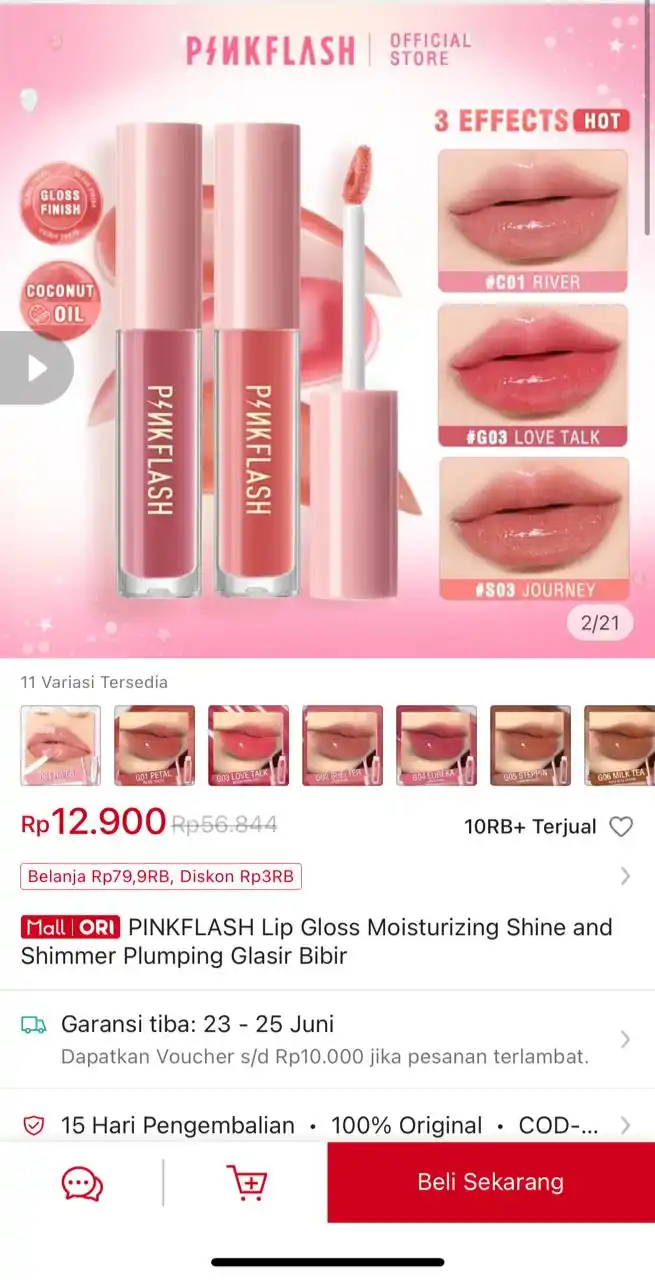
Task: Choose the G04 Eureka shade thumbnail
Action: [x=436, y=745]
